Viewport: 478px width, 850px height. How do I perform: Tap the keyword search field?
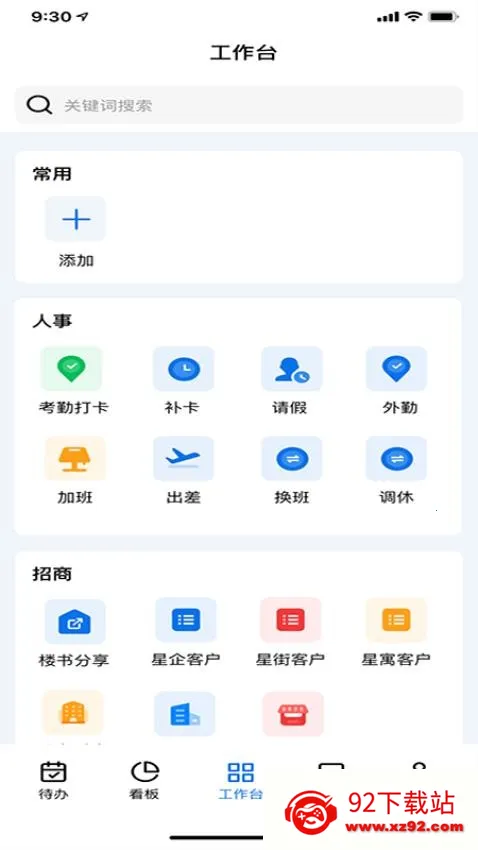(238, 105)
